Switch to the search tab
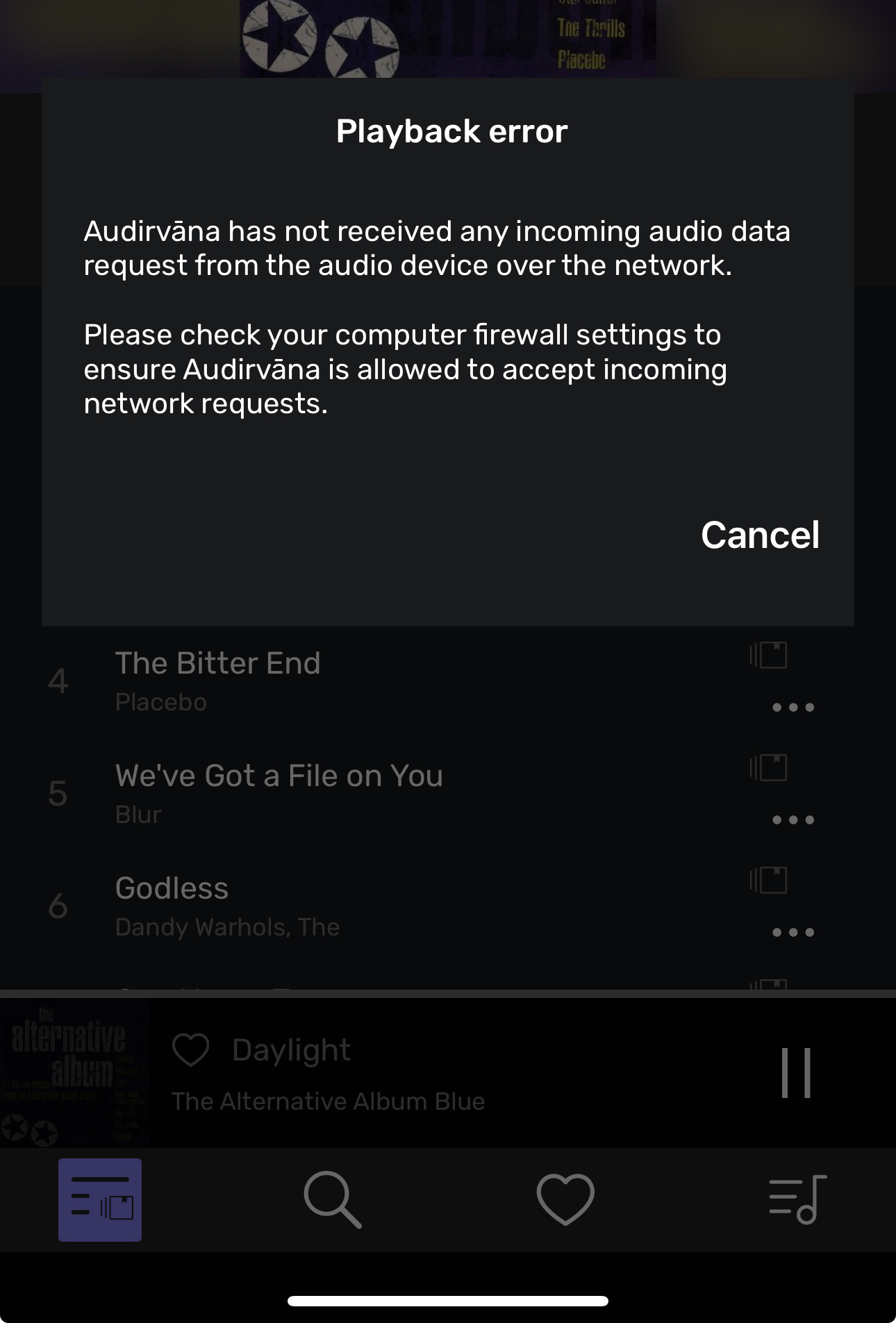Viewport: 896px width, 1323px height. pyautogui.click(x=333, y=1199)
